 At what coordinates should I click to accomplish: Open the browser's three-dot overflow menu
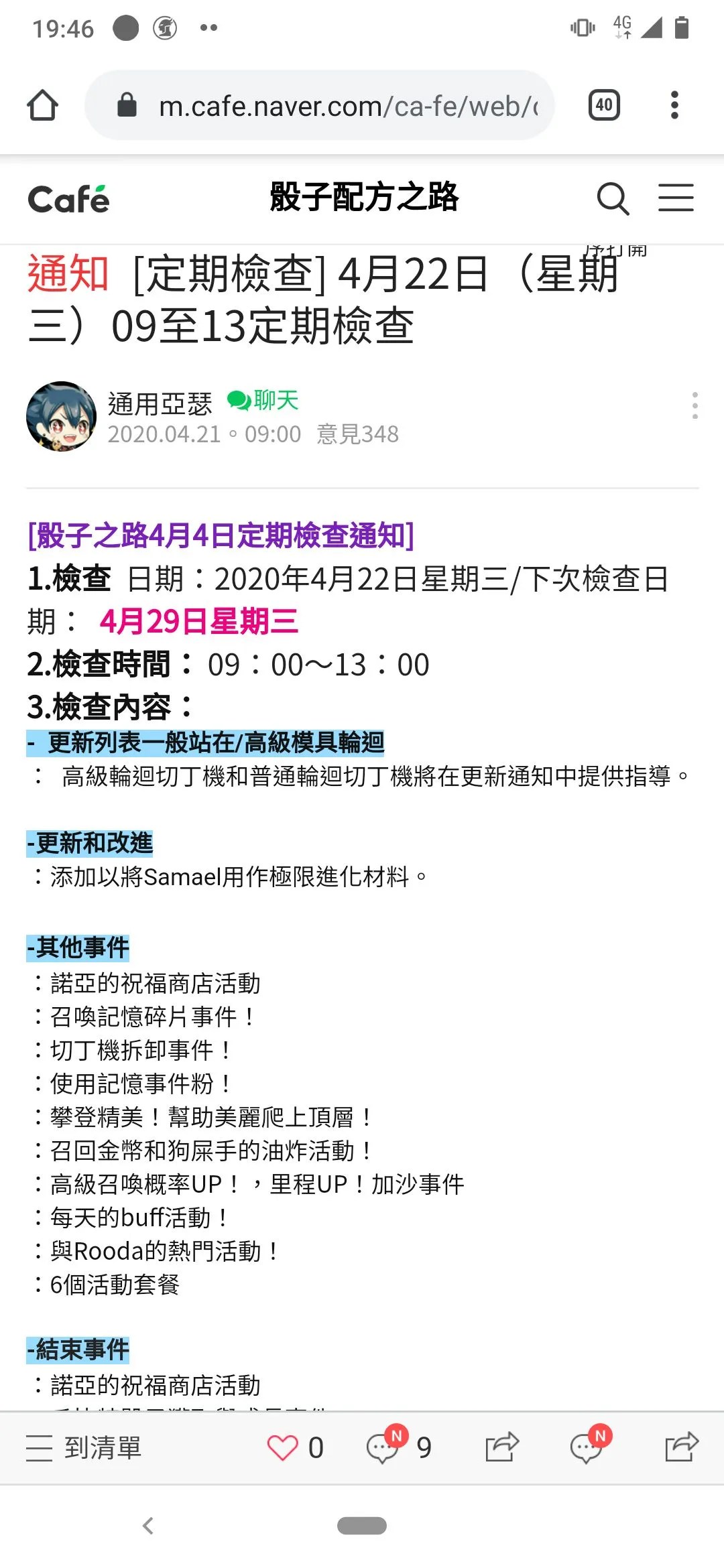pos(674,105)
